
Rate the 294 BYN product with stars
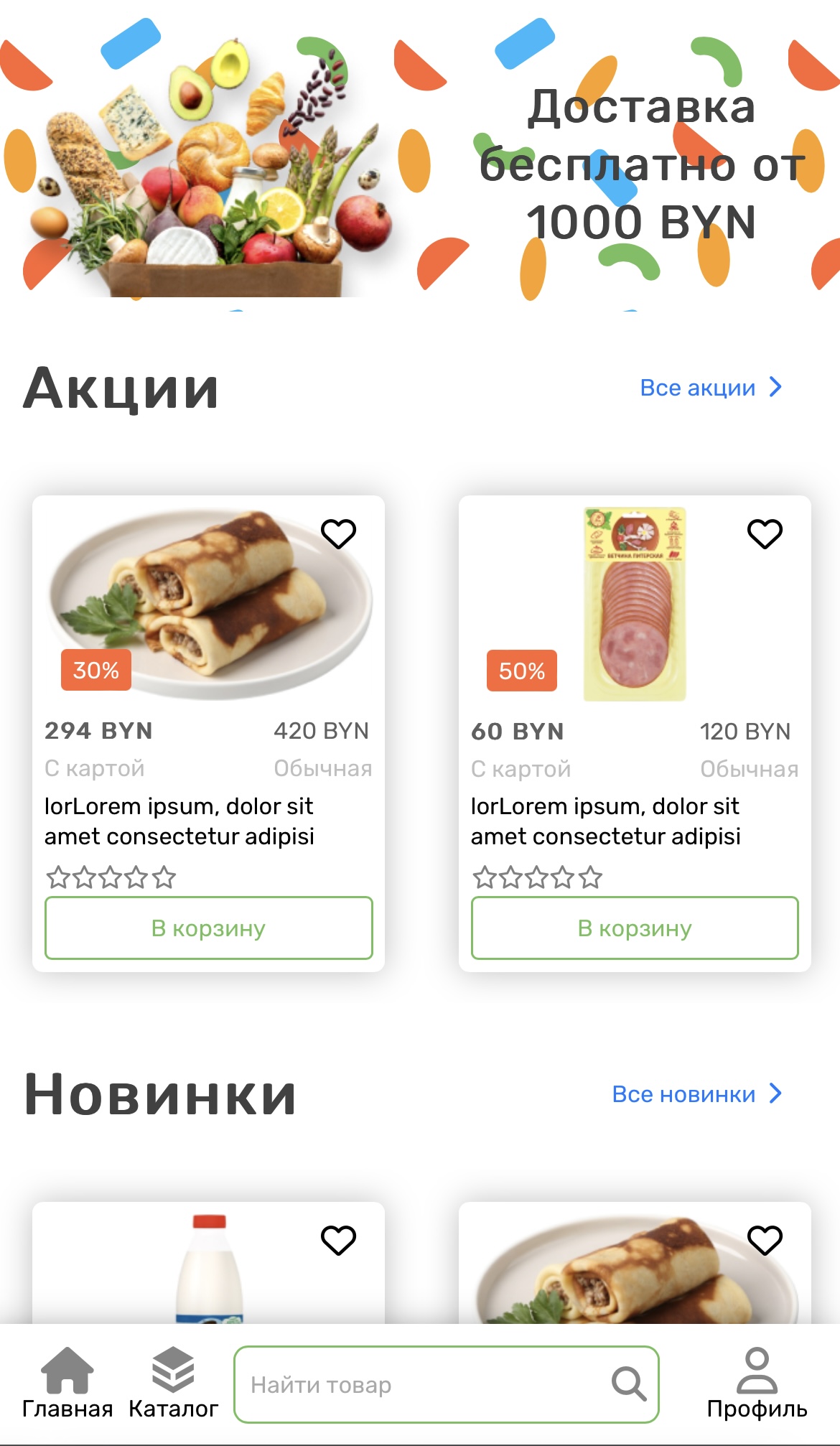click(111, 877)
